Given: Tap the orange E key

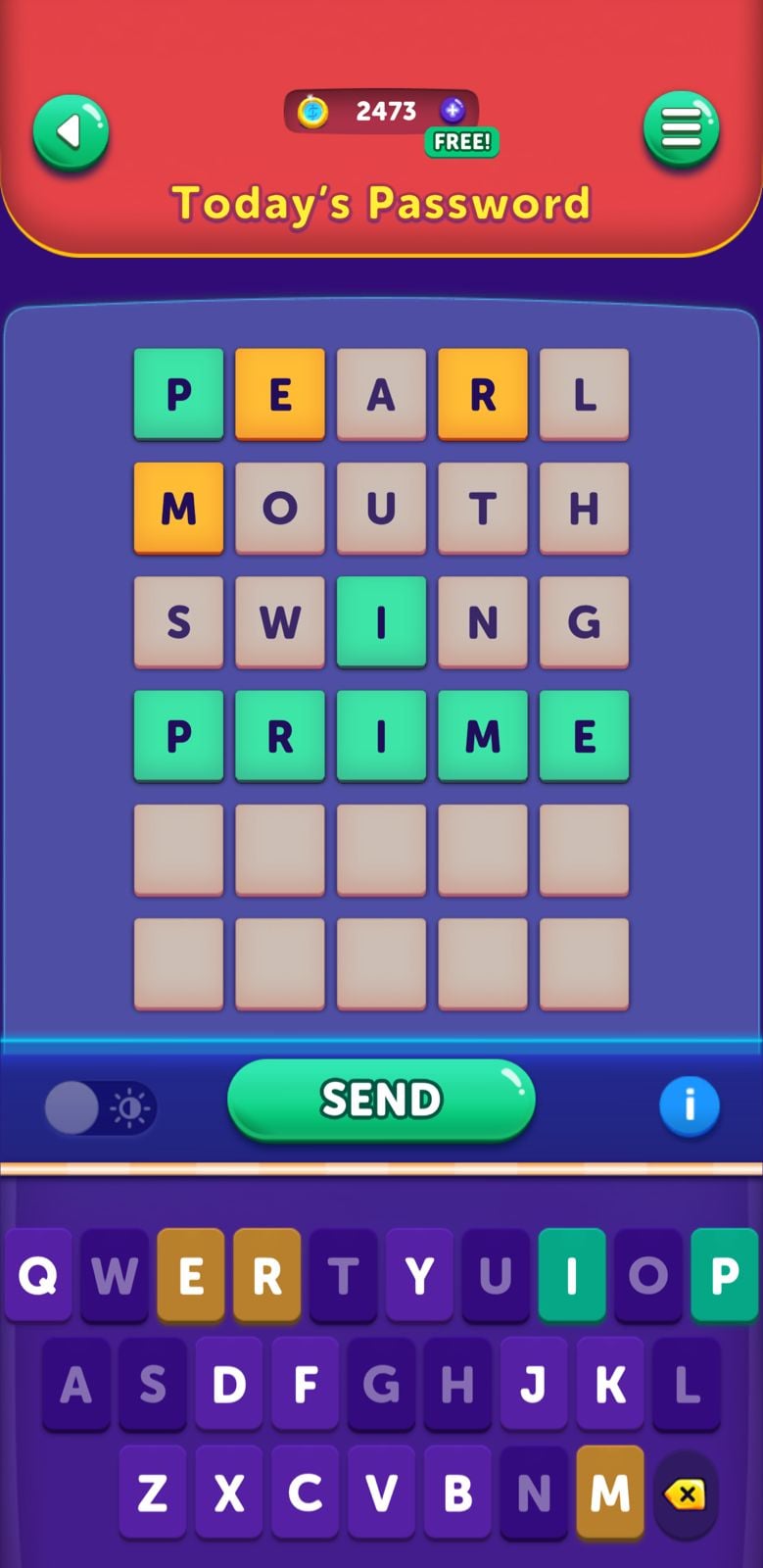Looking at the screenshot, I should tap(190, 1275).
